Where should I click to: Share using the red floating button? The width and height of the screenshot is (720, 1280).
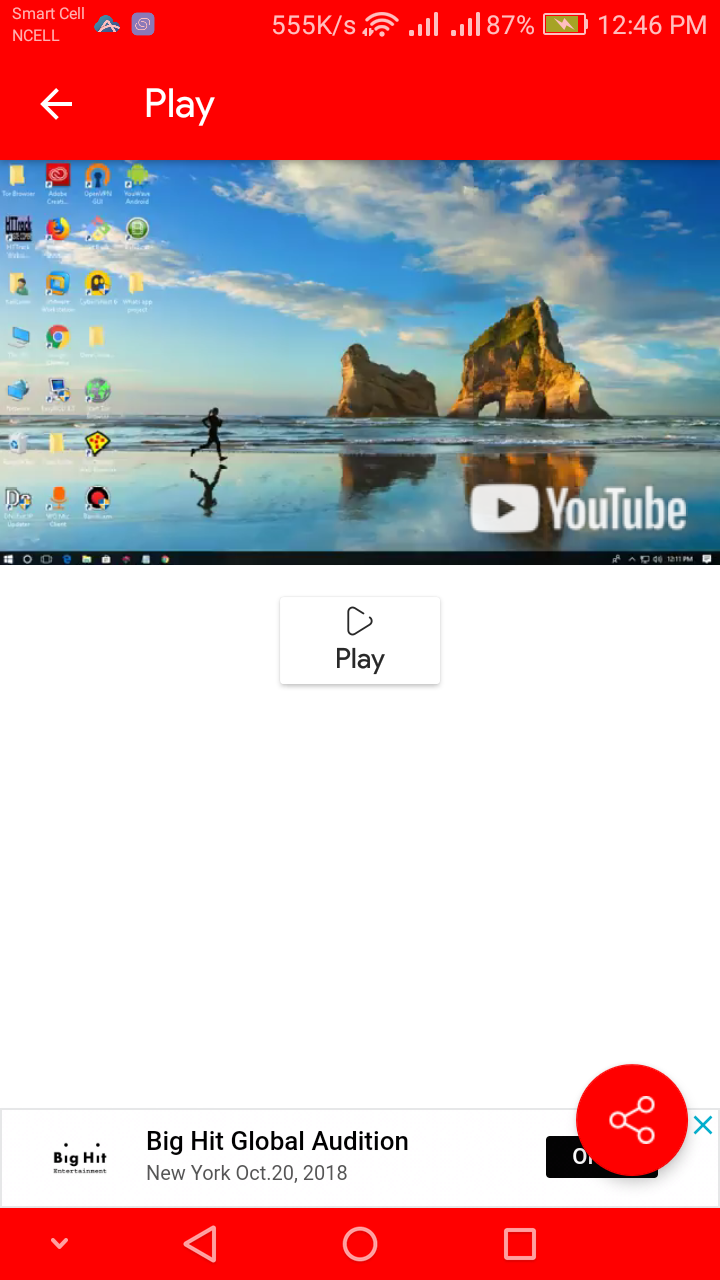pos(632,1120)
